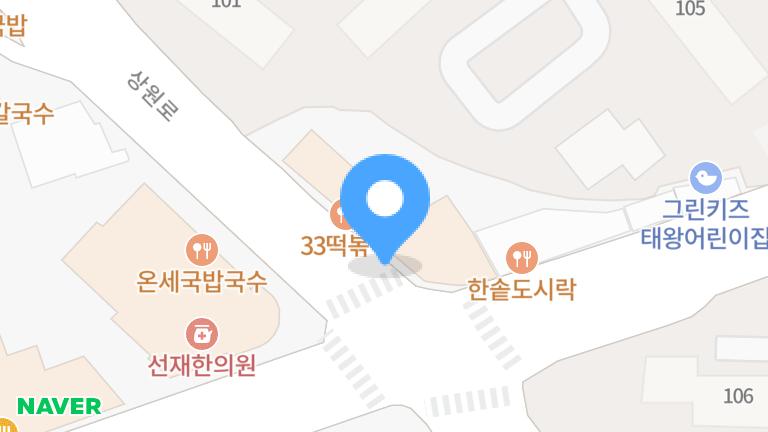The image size is (768, 432).
Task: Select the 그린키즈 태왕어린이집 marker
Action: coord(706,179)
